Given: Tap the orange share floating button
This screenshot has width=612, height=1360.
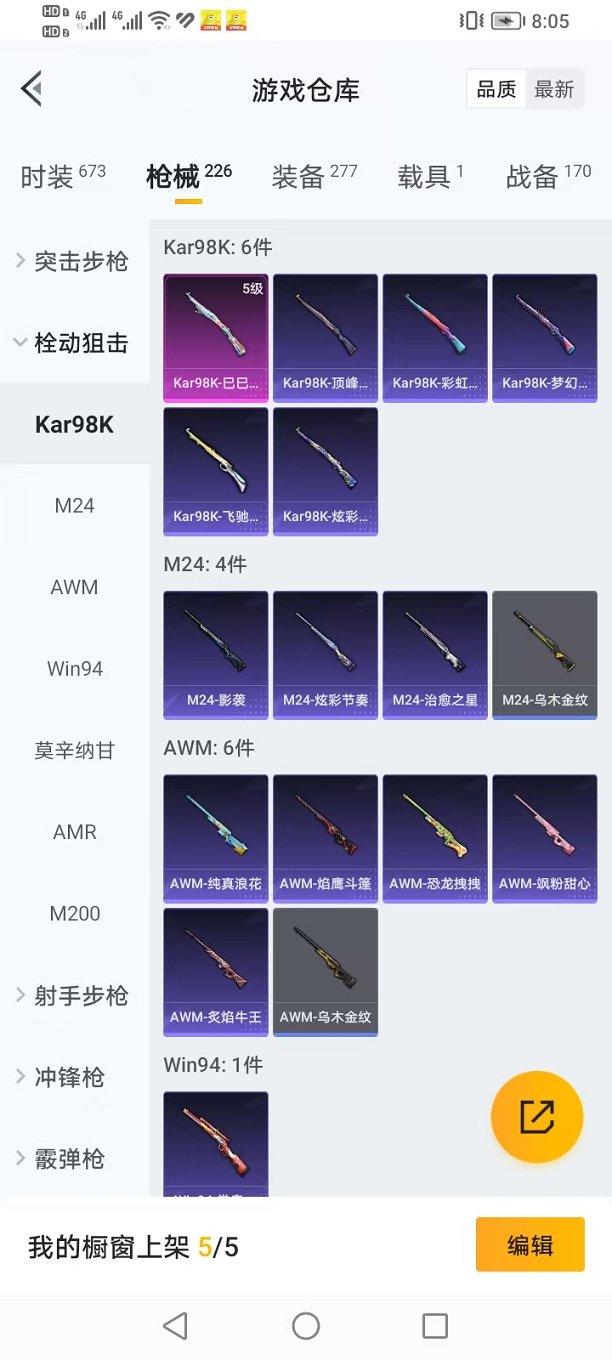Looking at the screenshot, I should pyautogui.click(x=536, y=1117).
